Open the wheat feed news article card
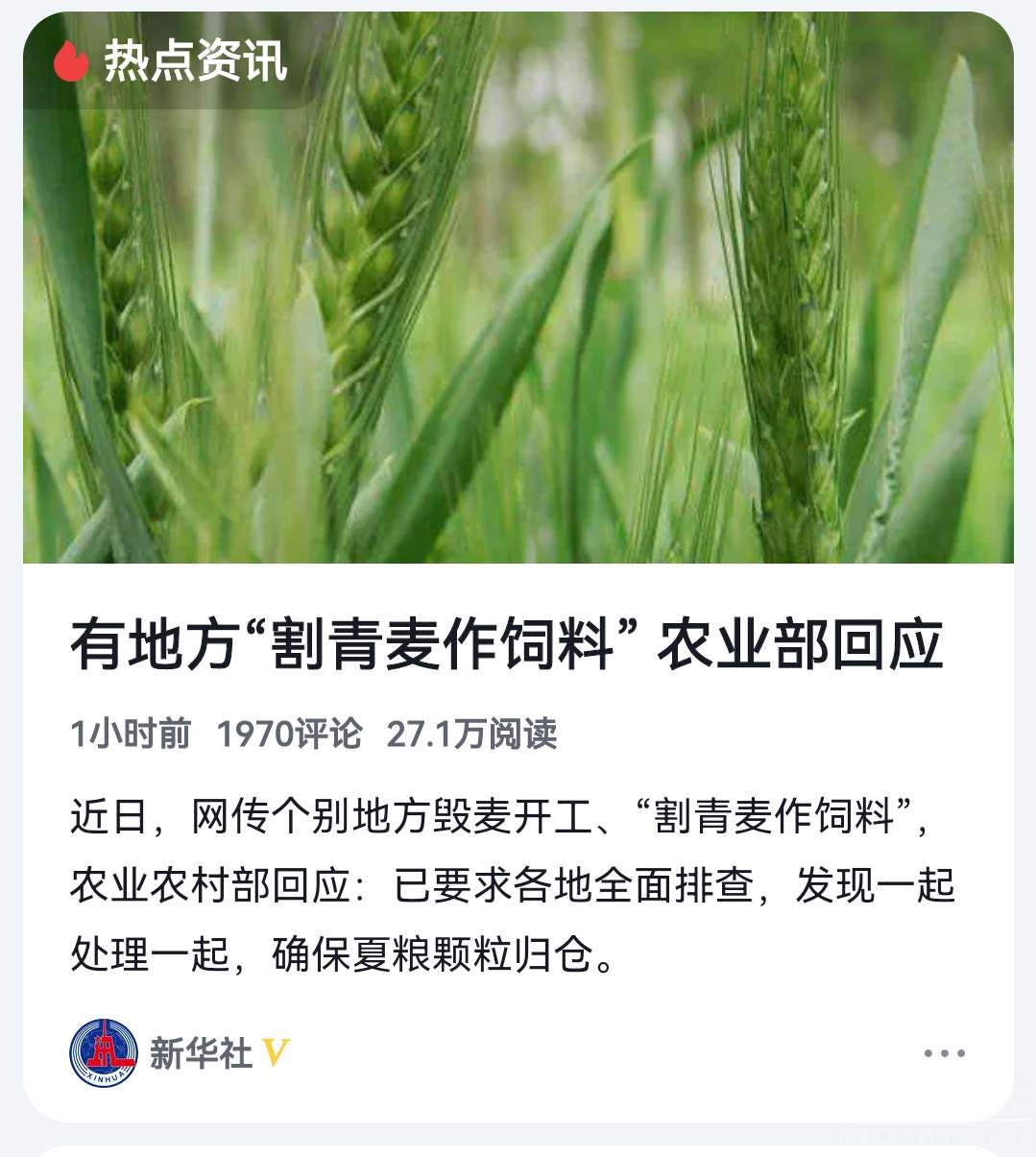 pos(507,644)
